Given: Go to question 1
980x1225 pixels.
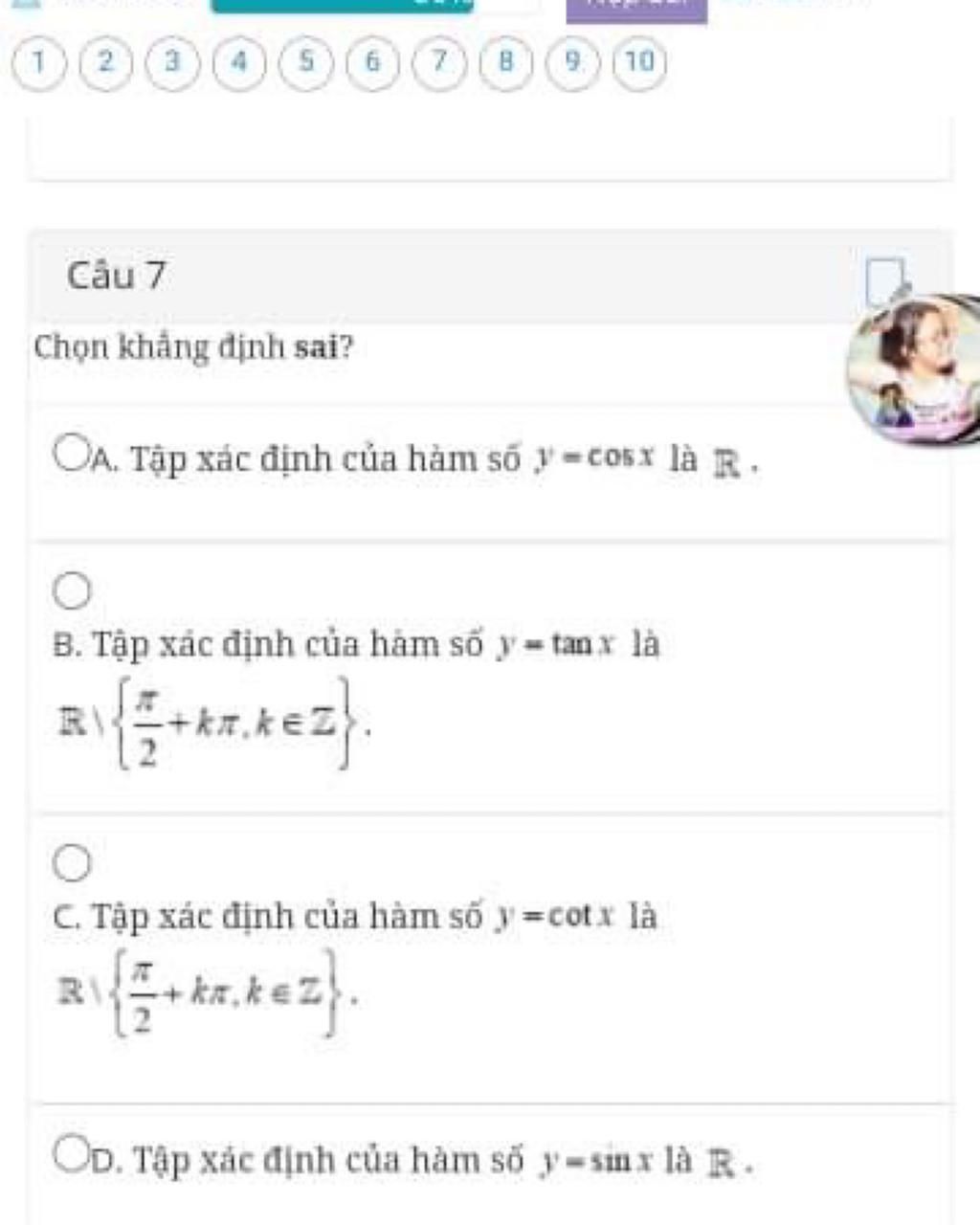Looking at the screenshot, I should (39, 62).
